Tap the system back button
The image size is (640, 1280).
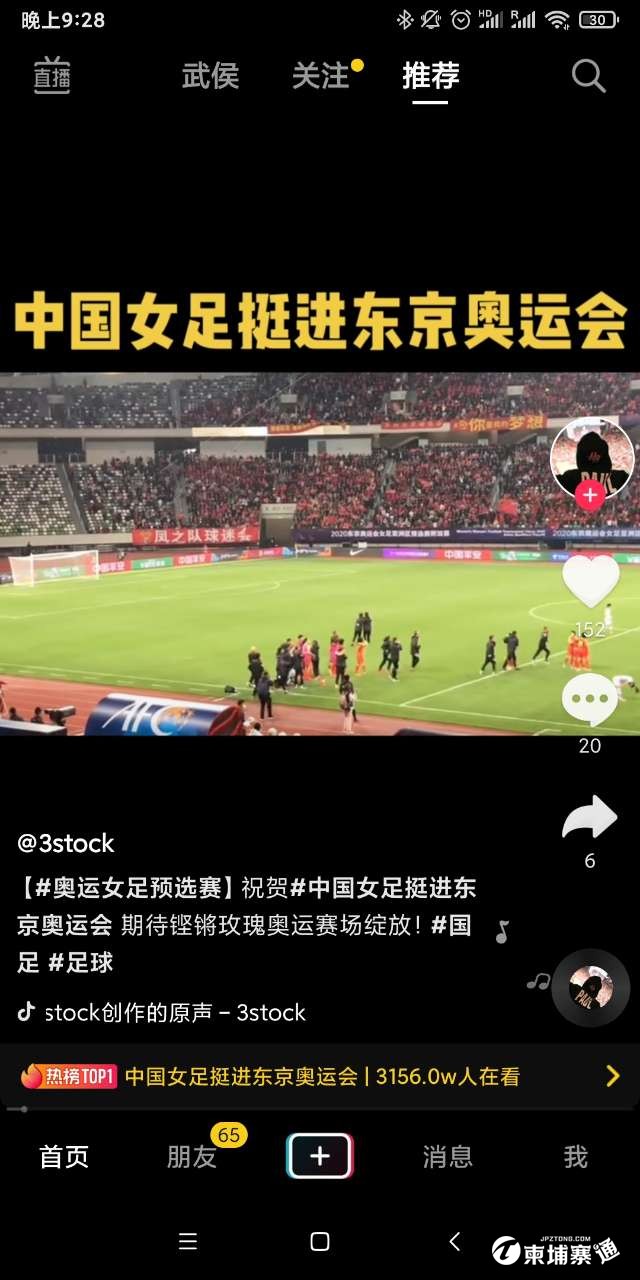tap(454, 1241)
